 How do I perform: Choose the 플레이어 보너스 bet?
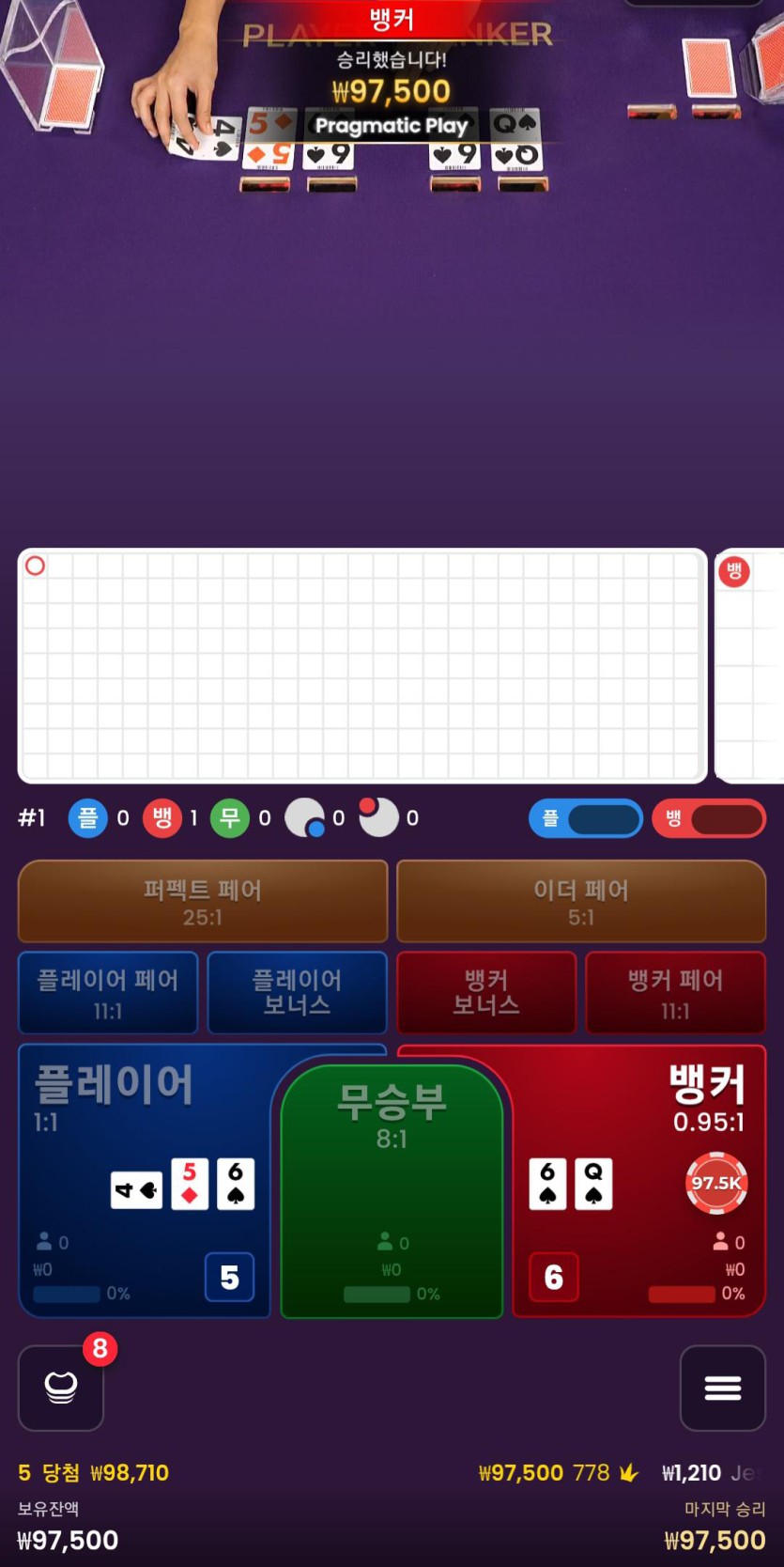click(297, 993)
